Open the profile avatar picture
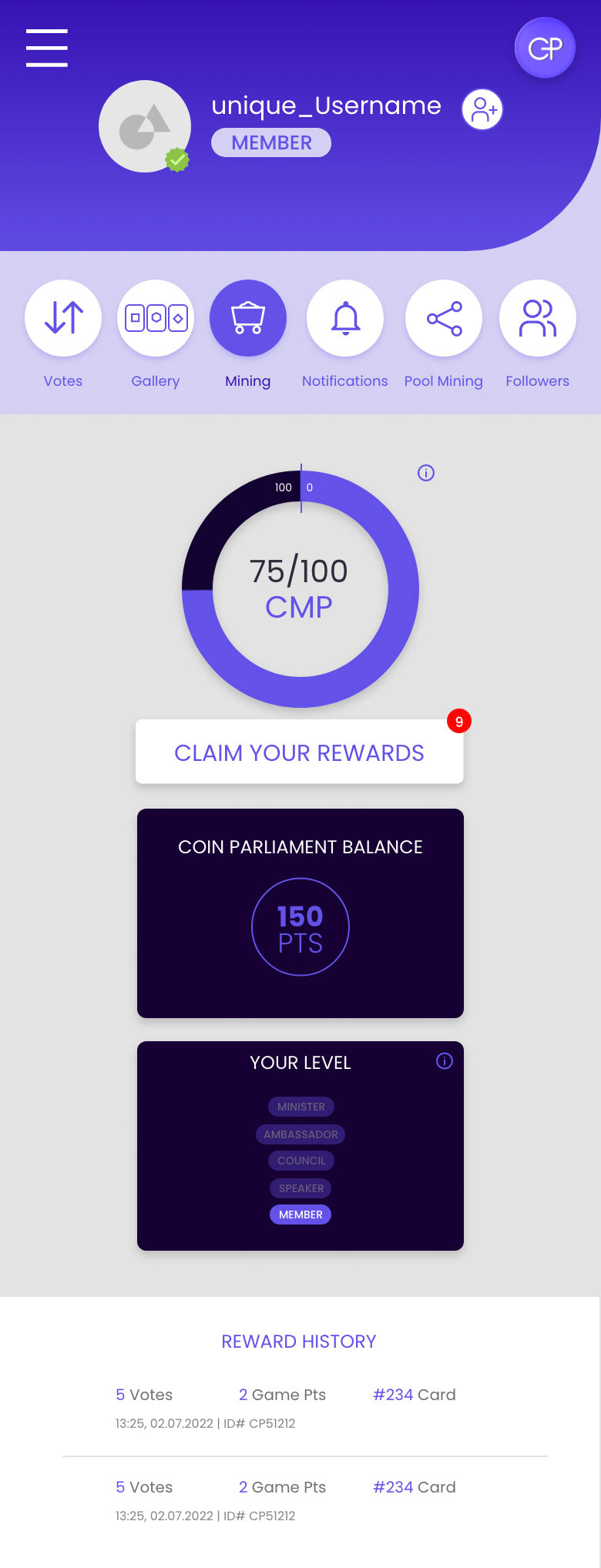 [x=145, y=126]
